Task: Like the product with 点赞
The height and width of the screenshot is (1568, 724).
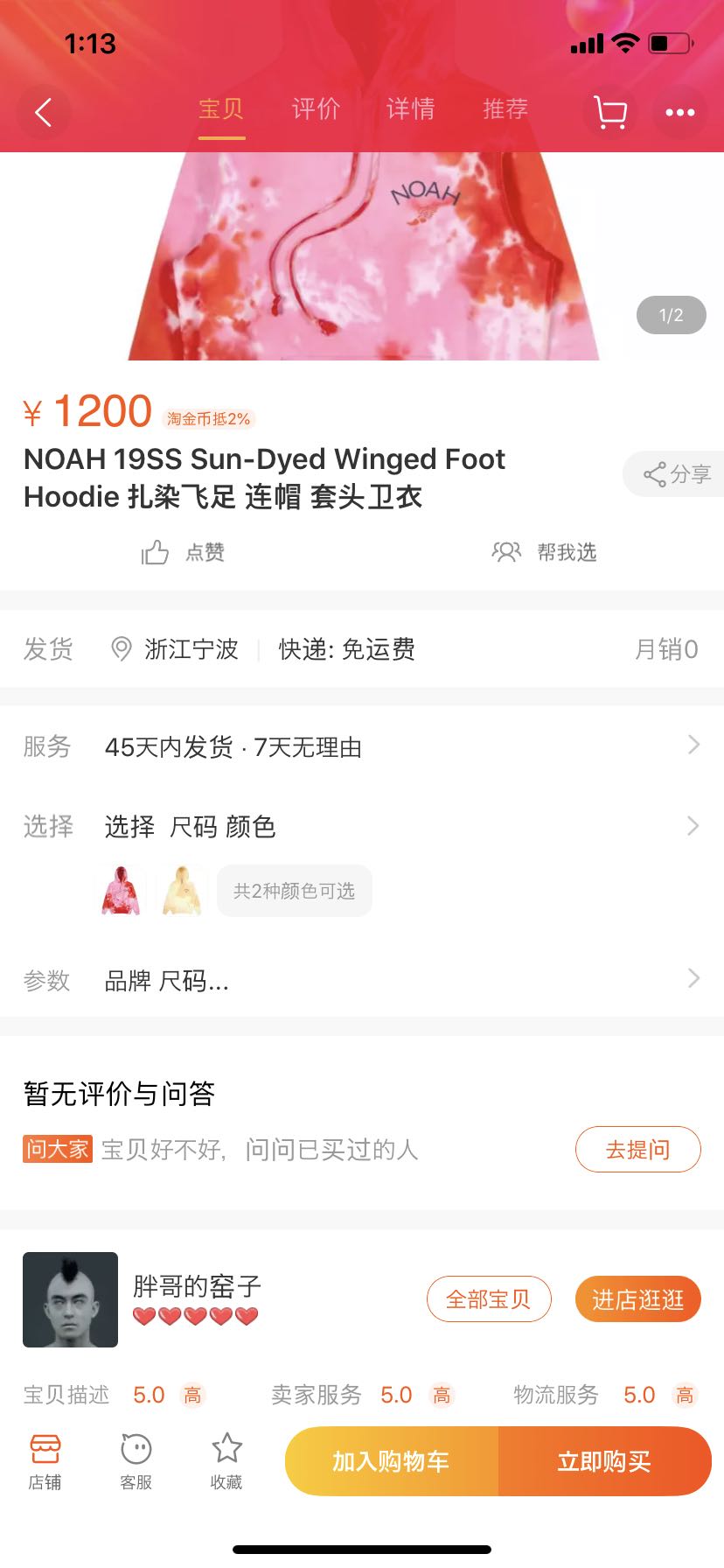Action: 184,552
